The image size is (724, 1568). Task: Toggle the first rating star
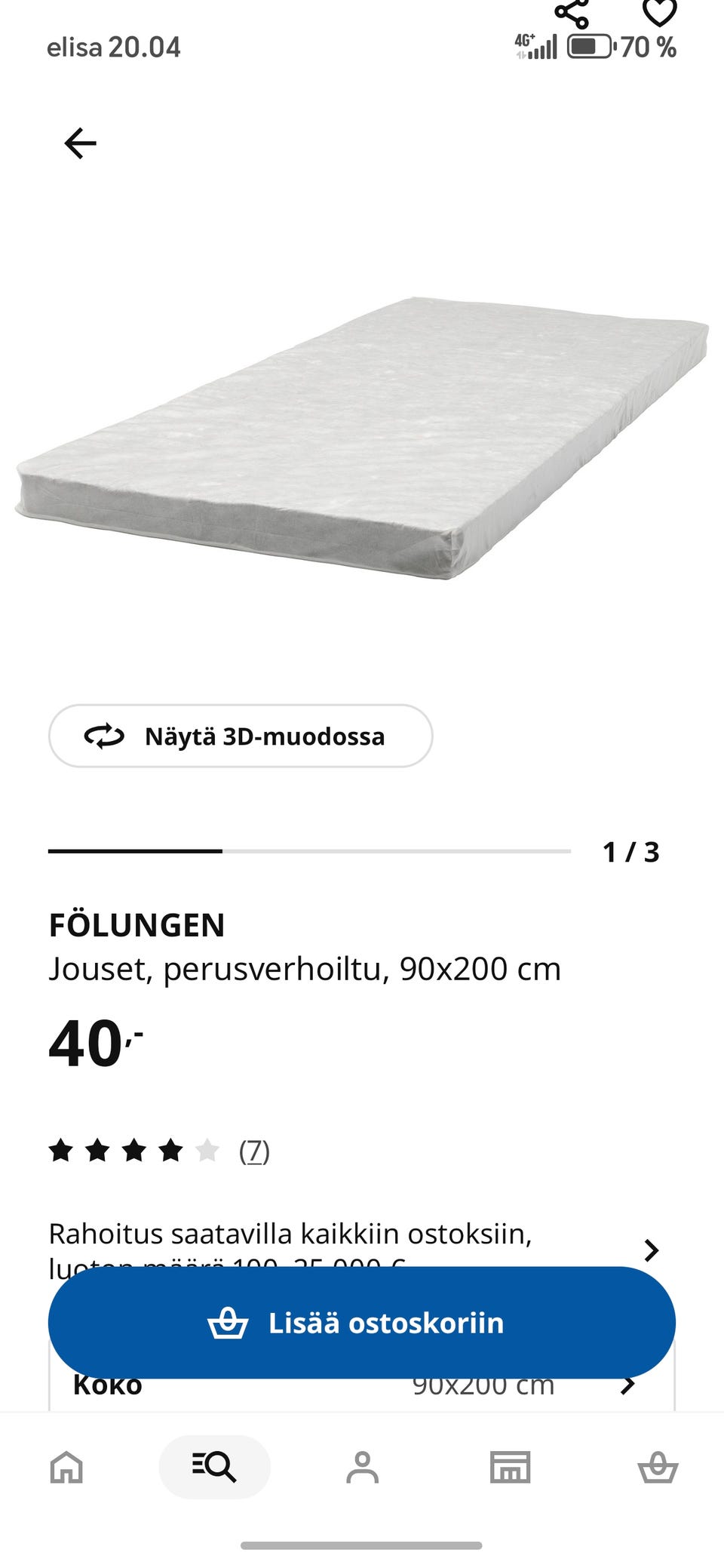point(62,1151)
